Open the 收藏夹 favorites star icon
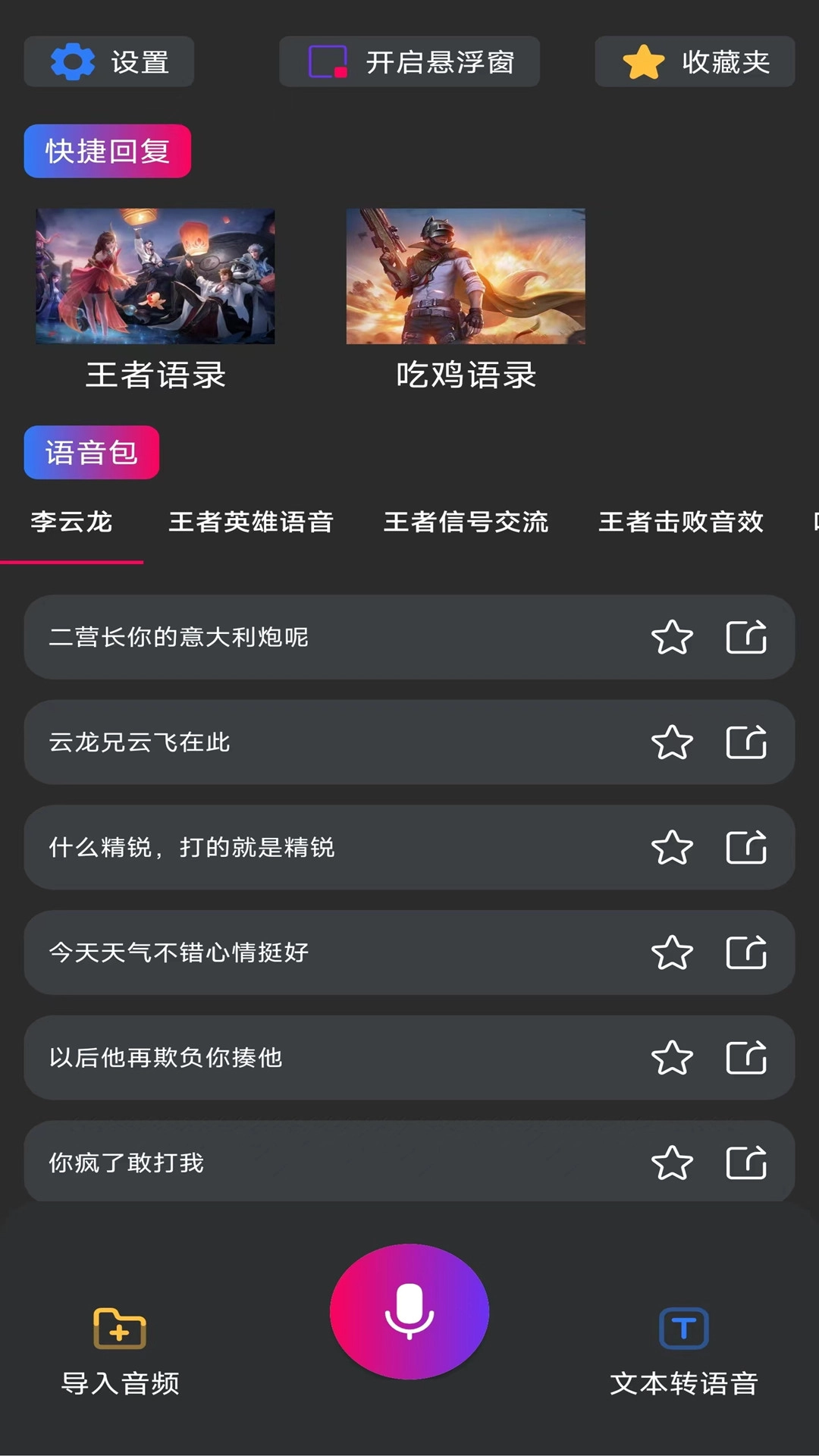The width and height of the screenshot is (819, 1456). (641, 62)
